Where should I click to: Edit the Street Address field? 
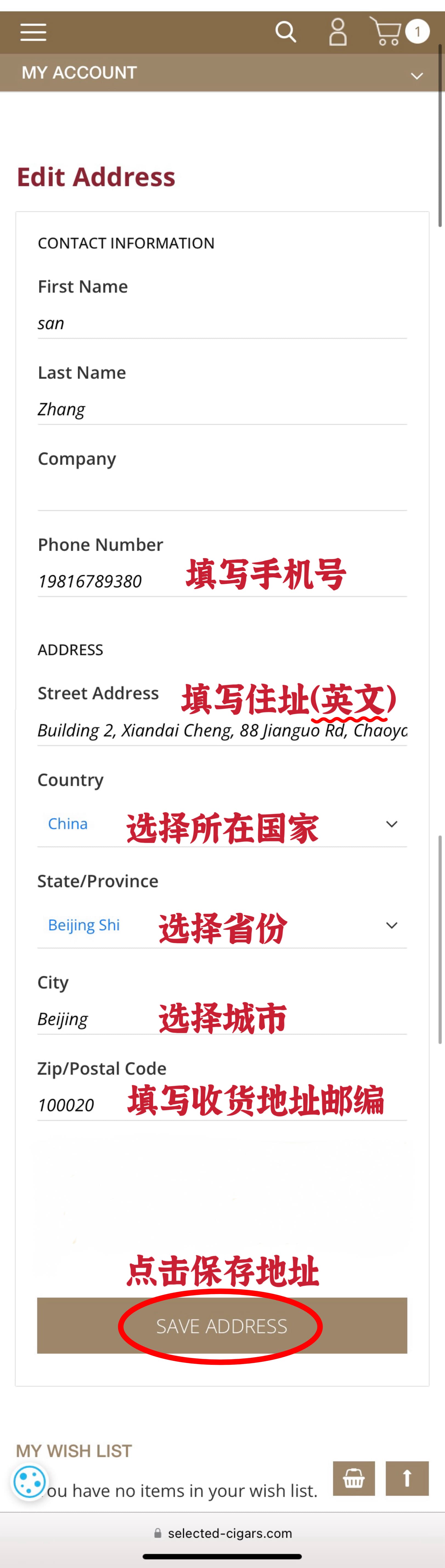point(222,730)
